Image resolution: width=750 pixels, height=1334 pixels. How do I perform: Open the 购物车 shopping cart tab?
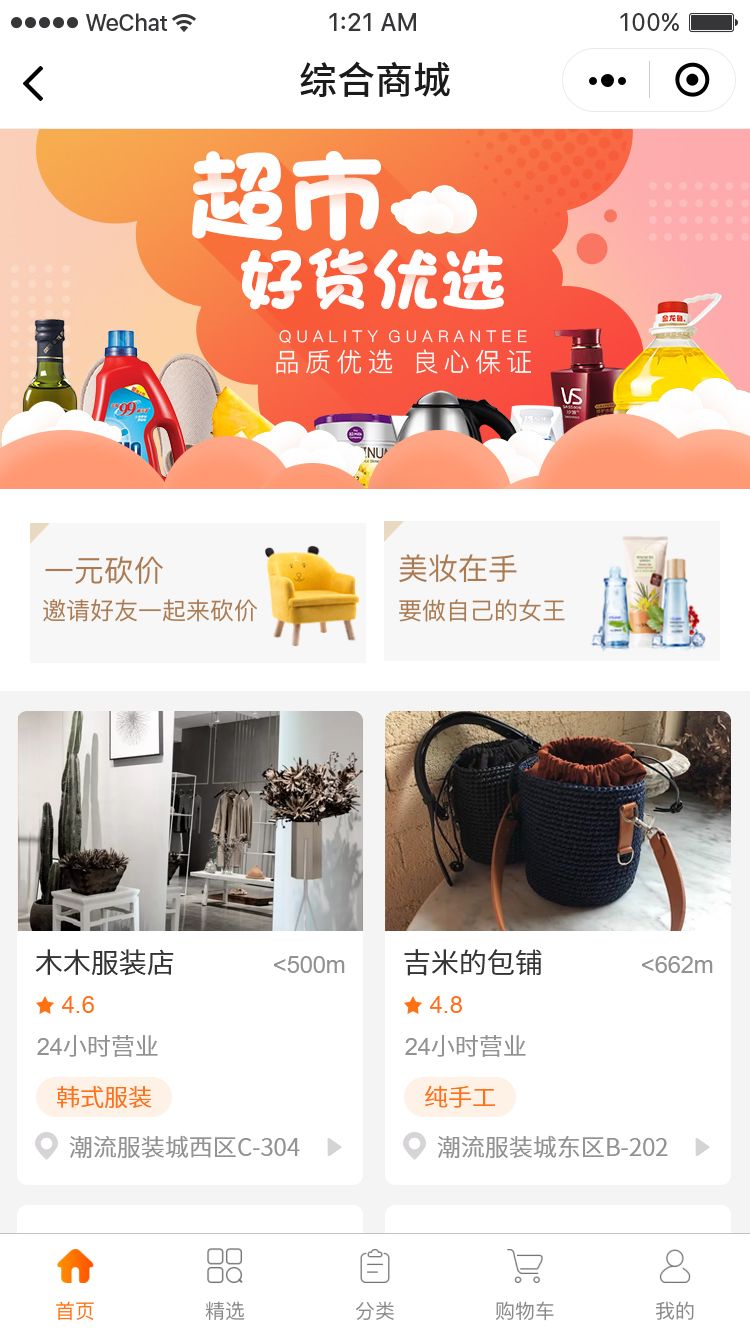click(x=525, y=1284)
